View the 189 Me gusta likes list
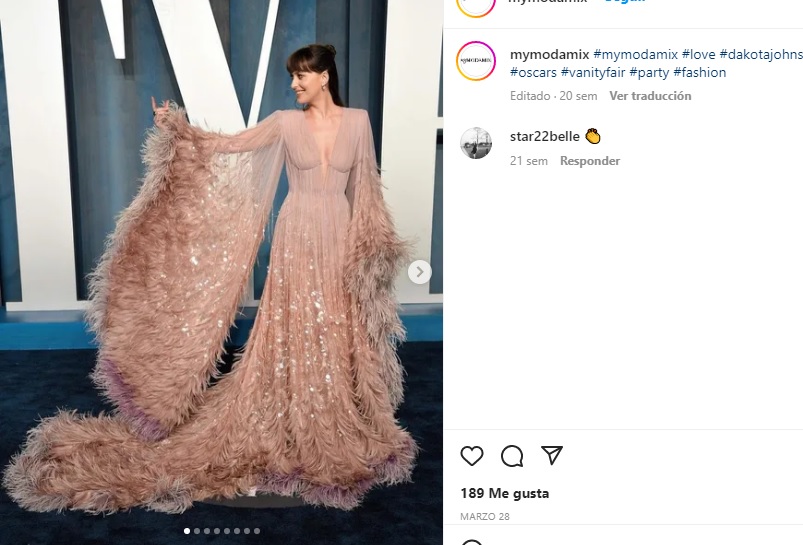 point(504,493)
